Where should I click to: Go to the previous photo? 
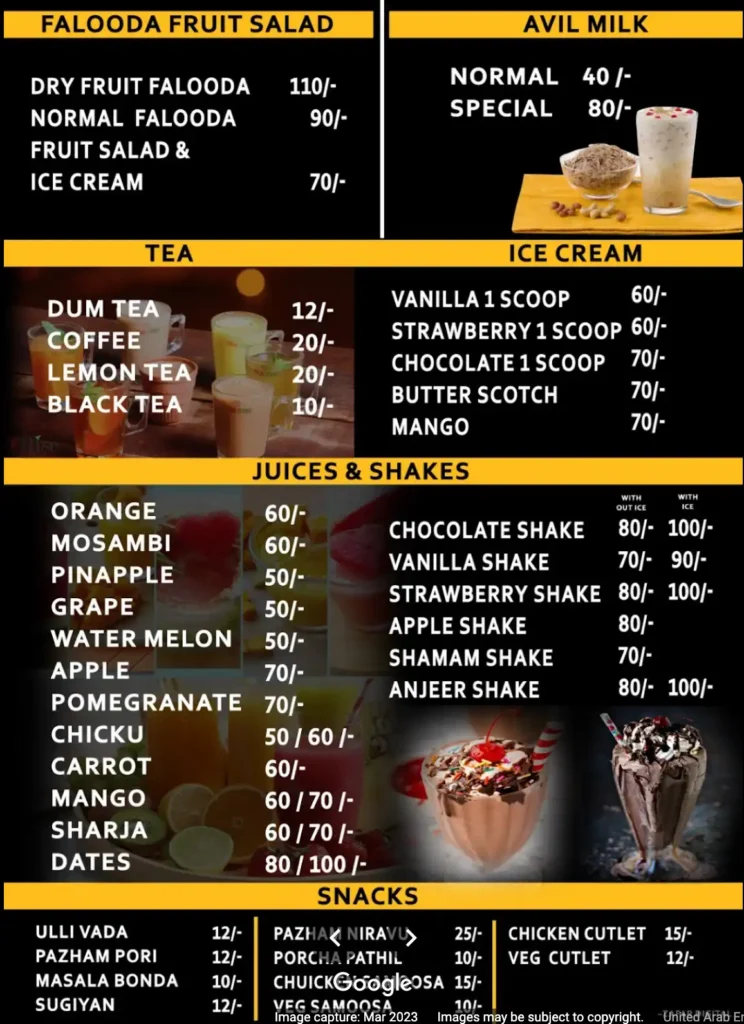336,938
